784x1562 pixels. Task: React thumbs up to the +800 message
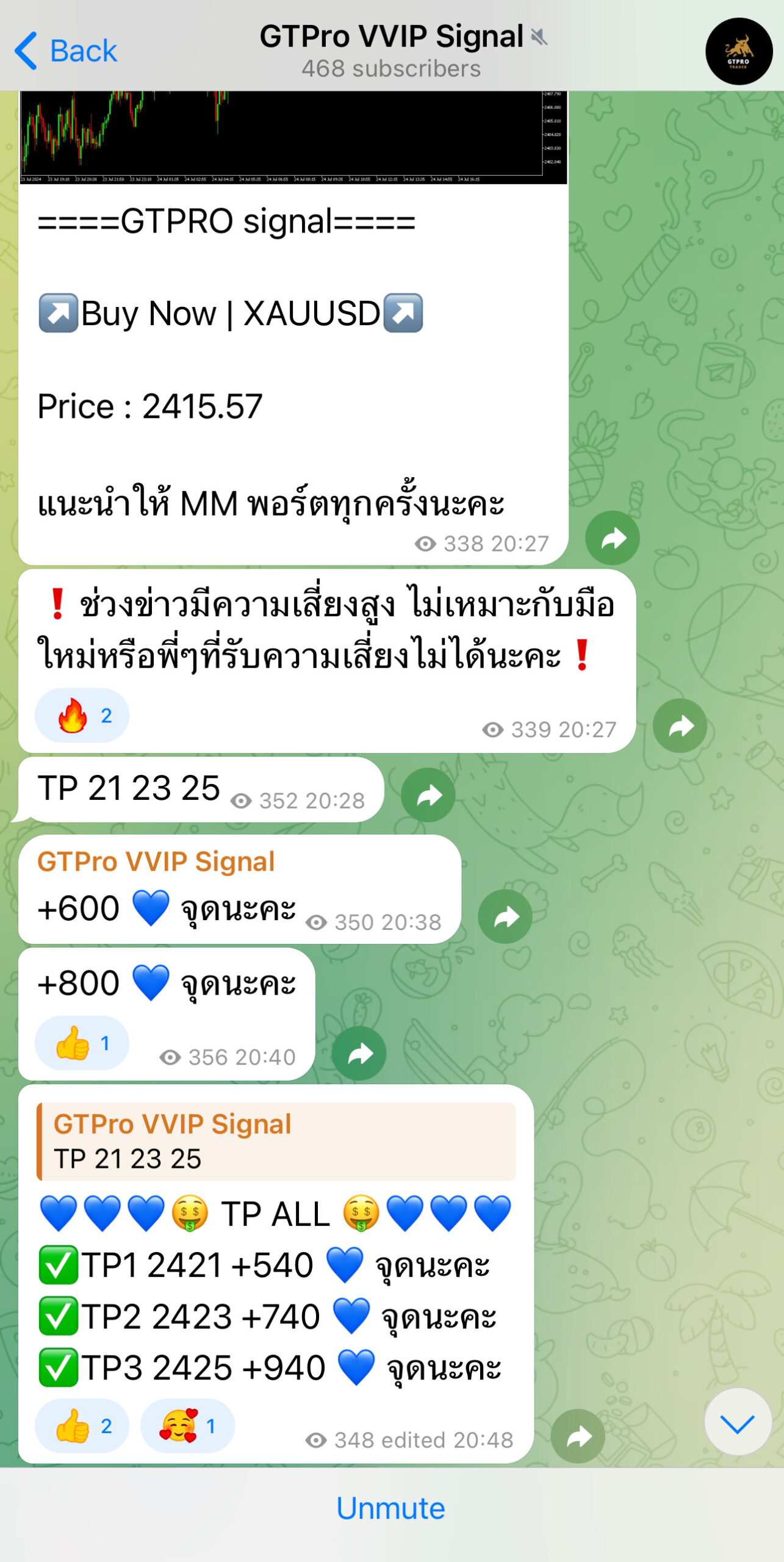pyautogui.click(x=82, y=1043)
